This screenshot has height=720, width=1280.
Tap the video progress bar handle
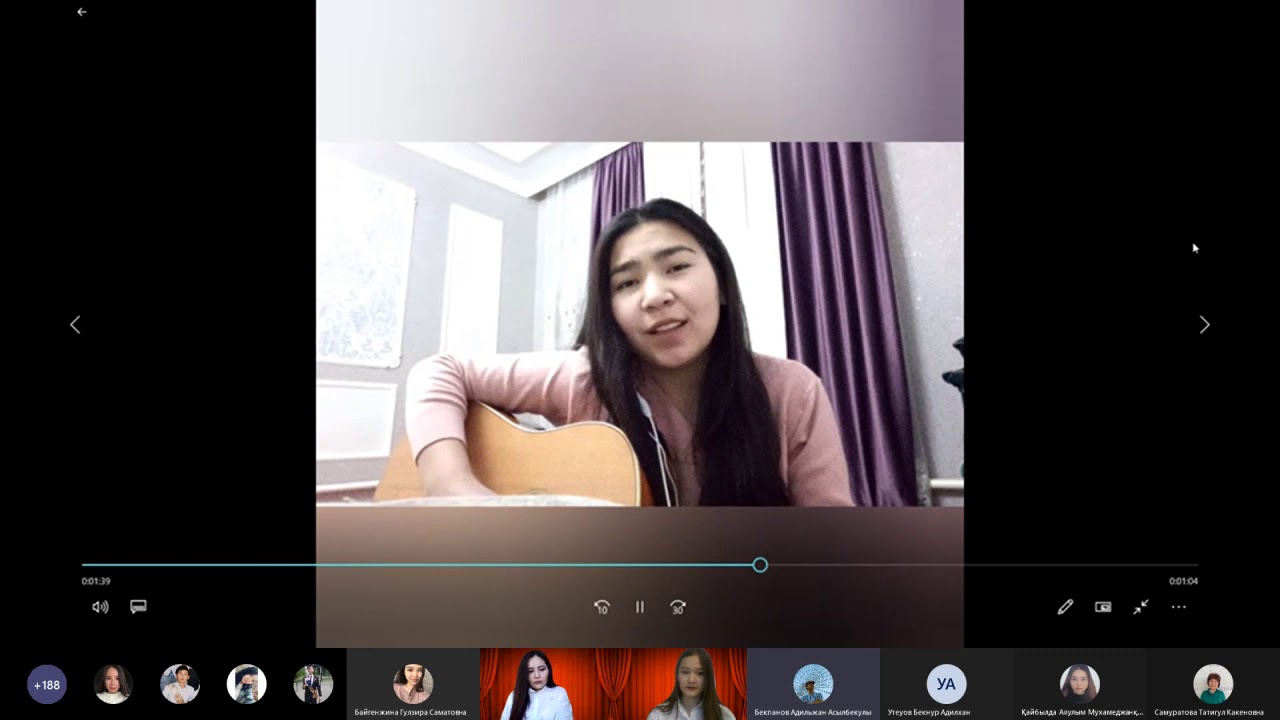point(760,565)
